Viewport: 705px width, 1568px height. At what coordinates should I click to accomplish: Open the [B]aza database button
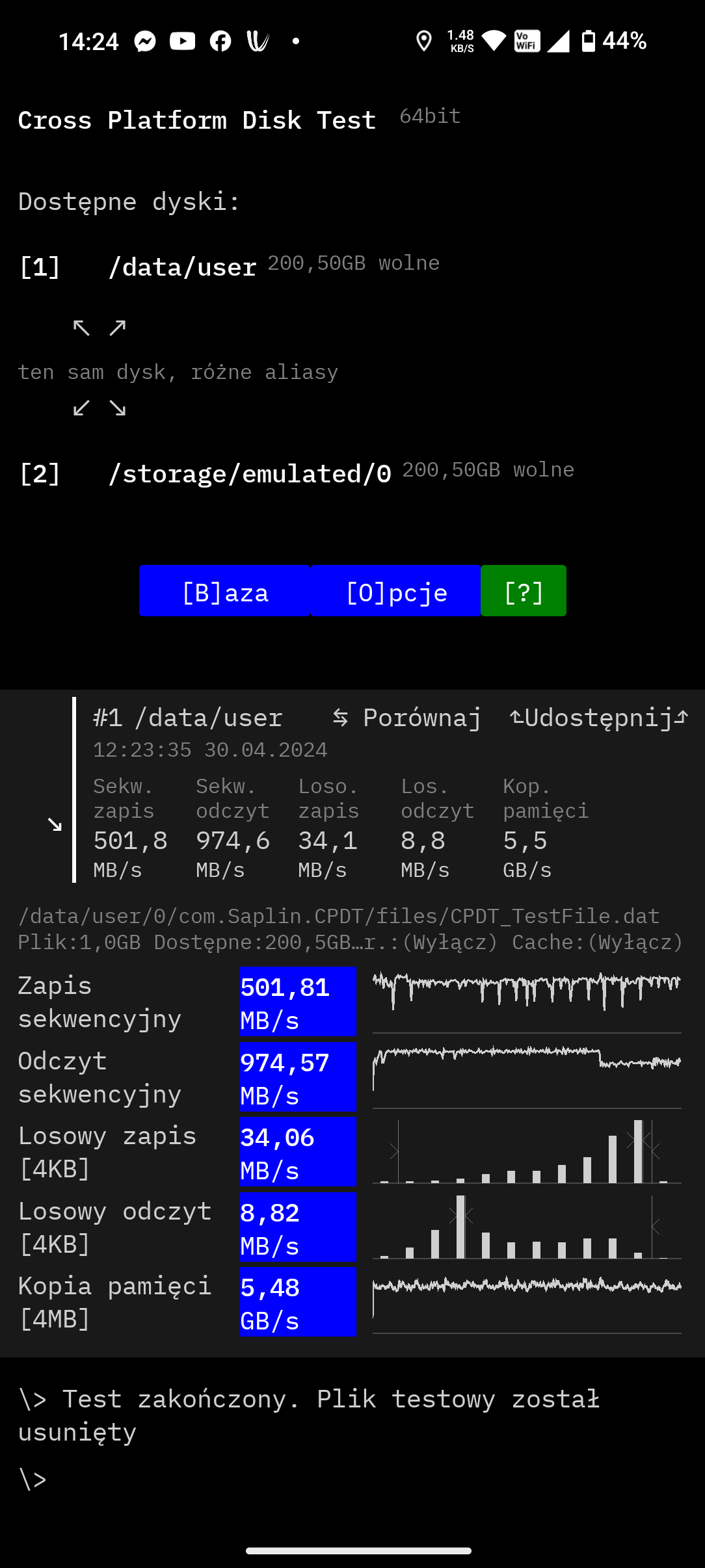224,592
